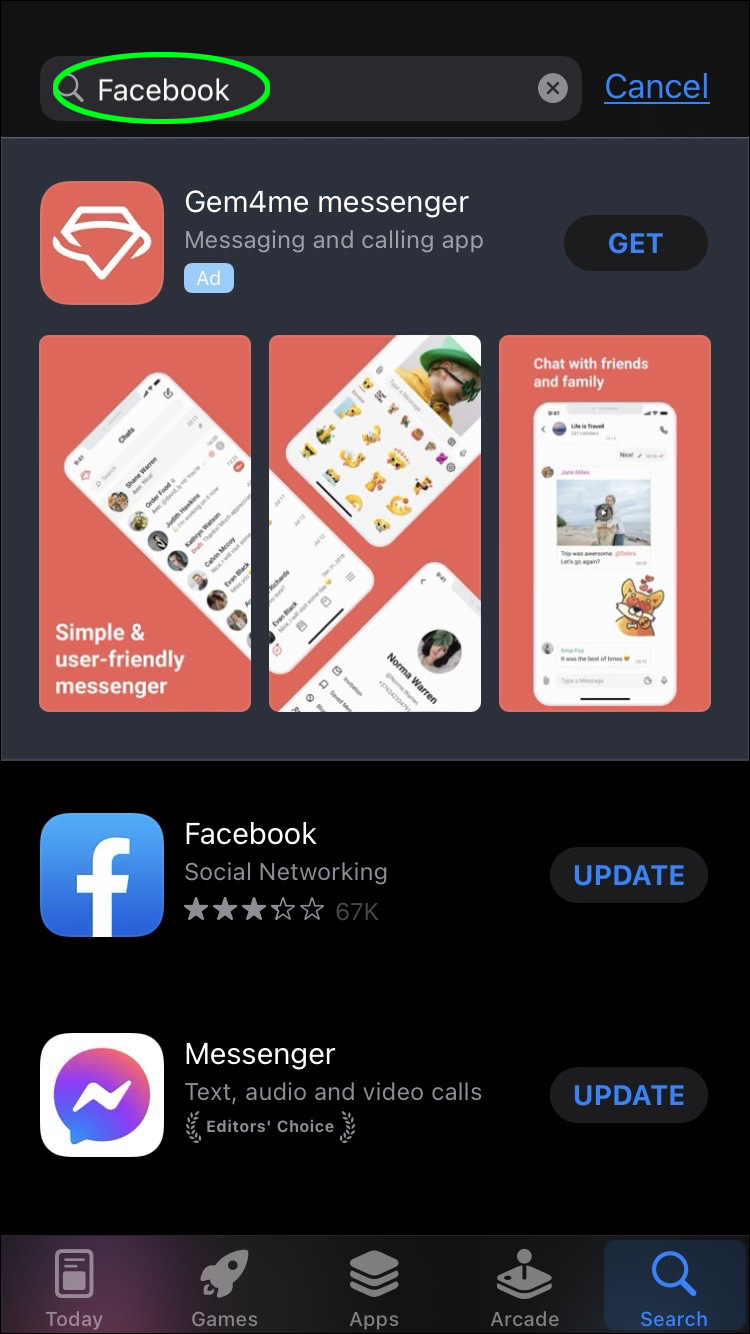Screen dimensions: 750x1334
Task: Update the Messenger app
Action: [628, 1095]
